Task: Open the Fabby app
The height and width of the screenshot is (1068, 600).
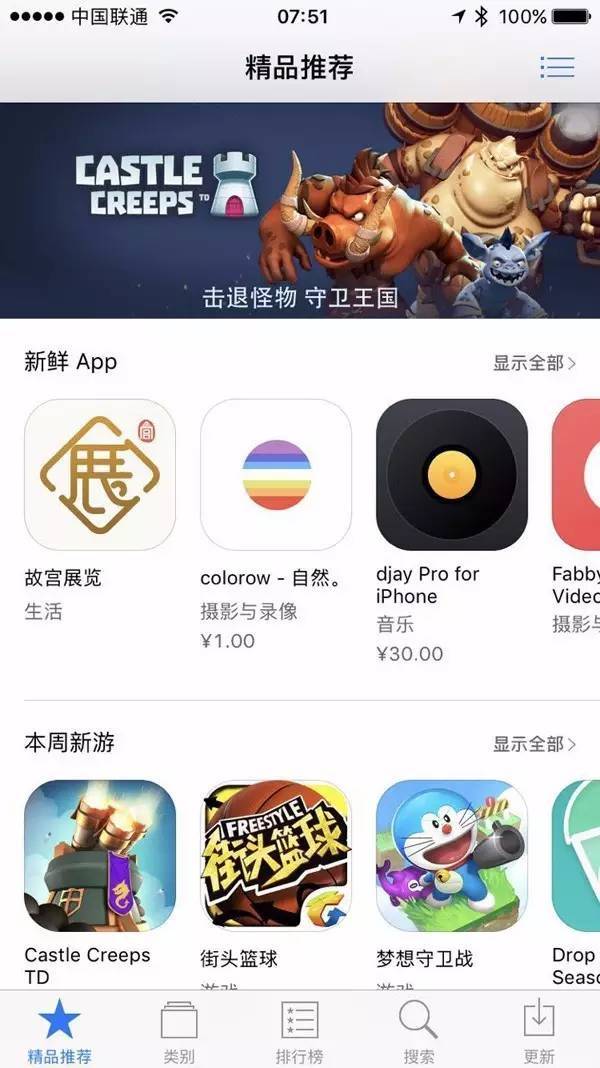Action: pyautogui.click(x=577, y=475)
